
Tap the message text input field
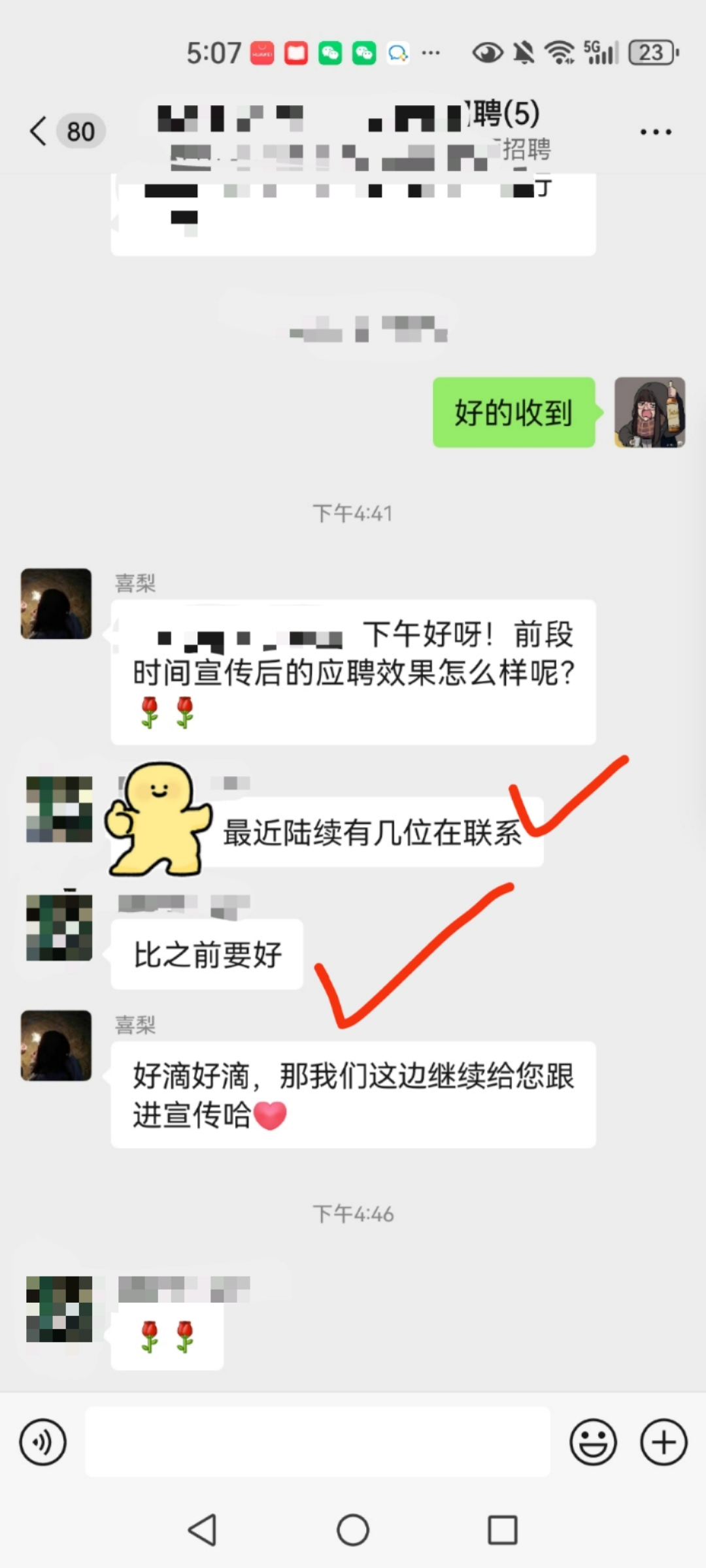318,1442
